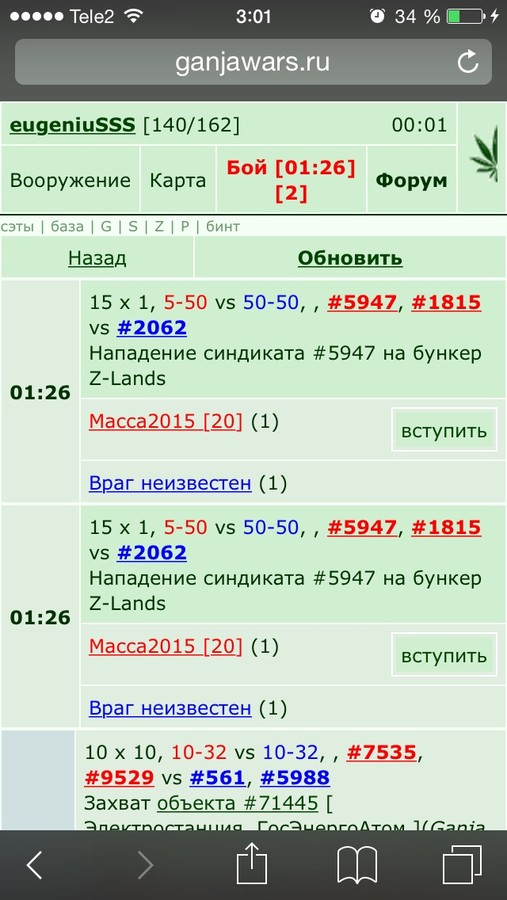Open the Safari share sheet
507x900 pixels.
(253, 864)
